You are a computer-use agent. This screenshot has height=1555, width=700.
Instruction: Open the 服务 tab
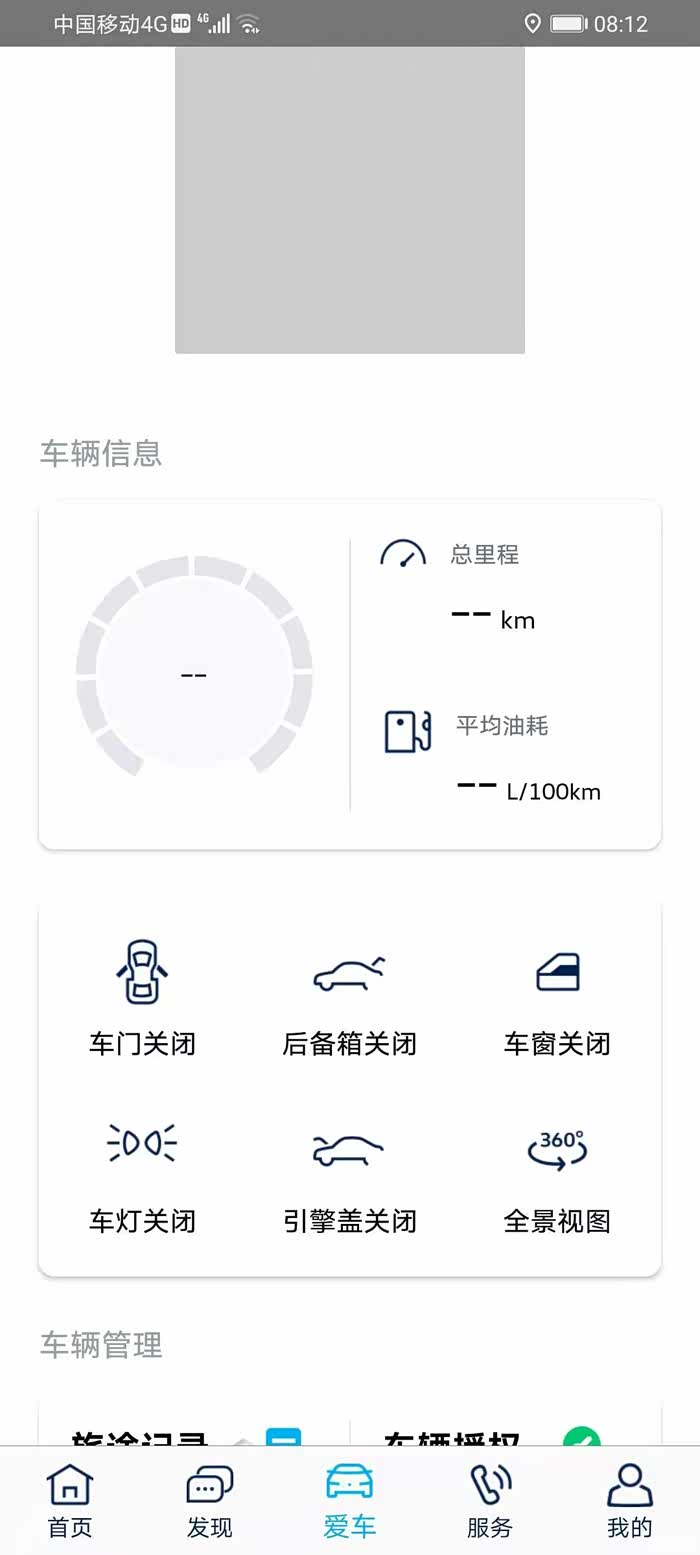pos(490,1500)
